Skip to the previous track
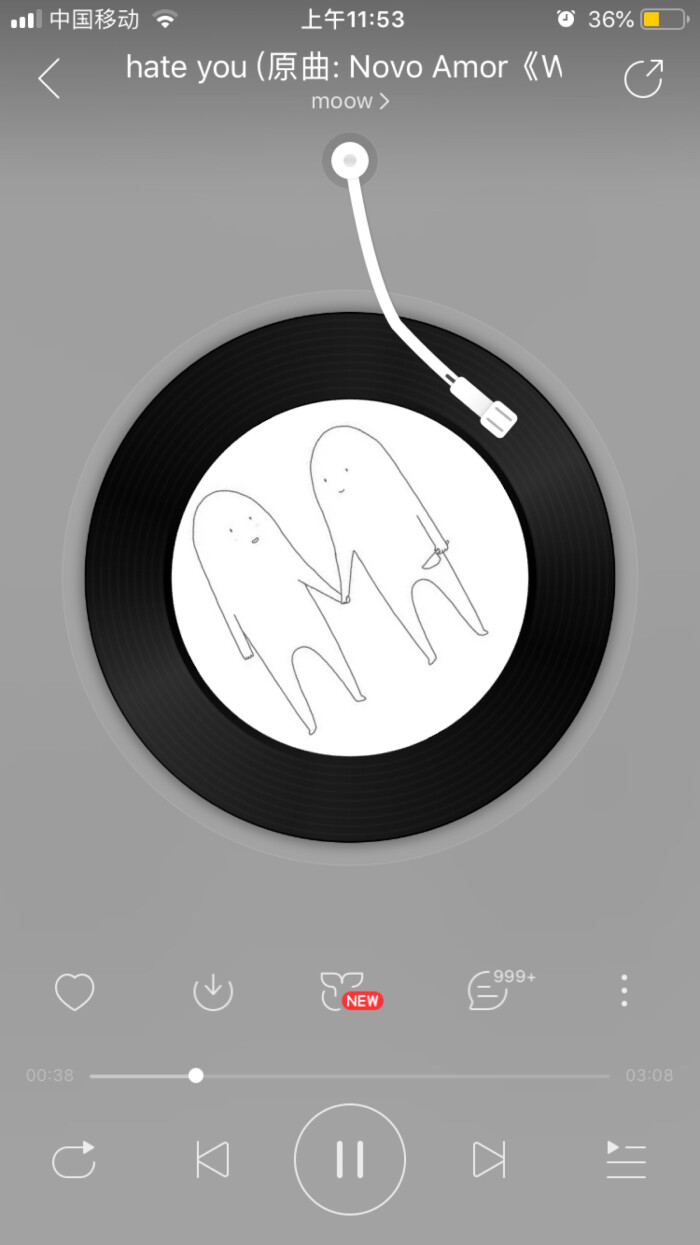The width and height of the screenshot is (700, 1245). coord(212,1160)
